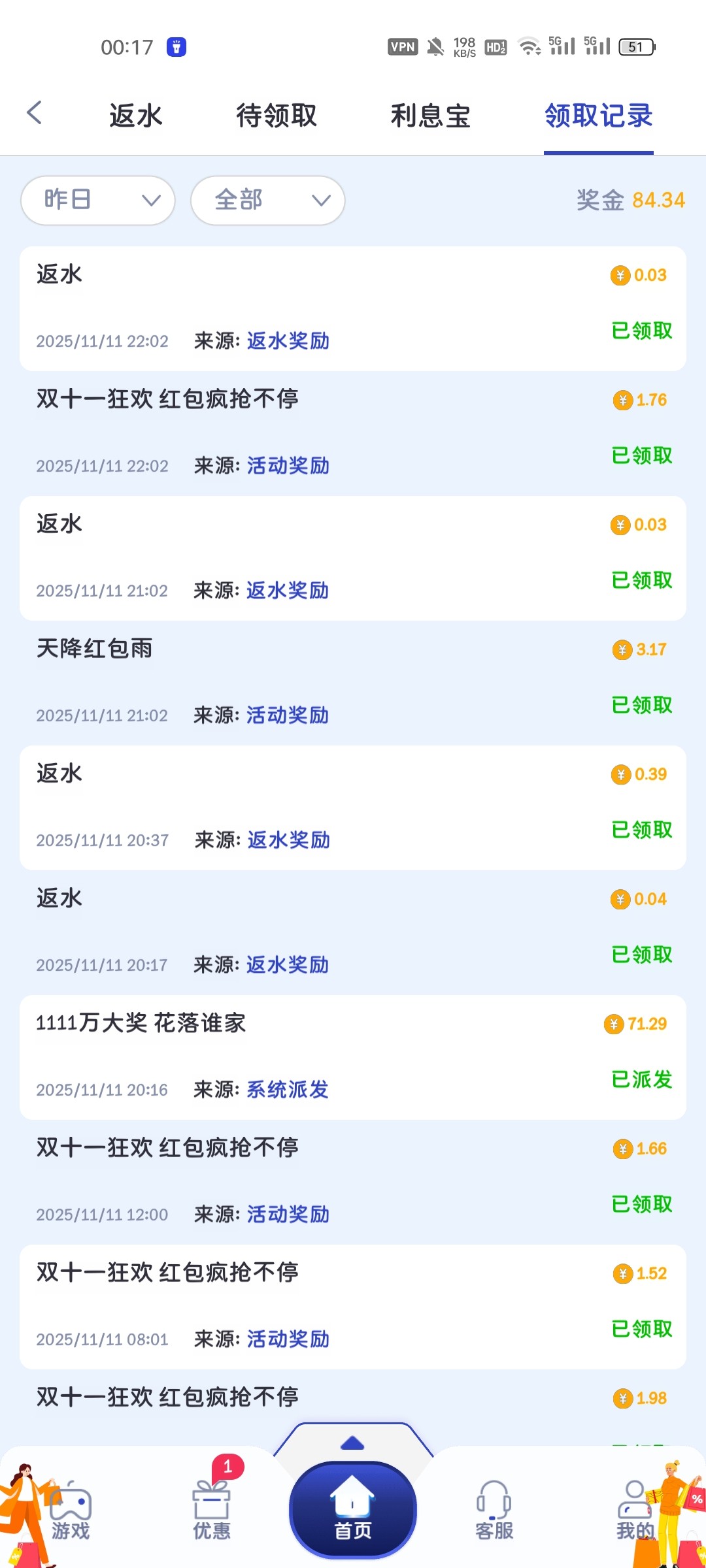Tap 已领取 on the first 返水 record
Viewport: 706px width, 1568px height.
click(x=641, y=331)
